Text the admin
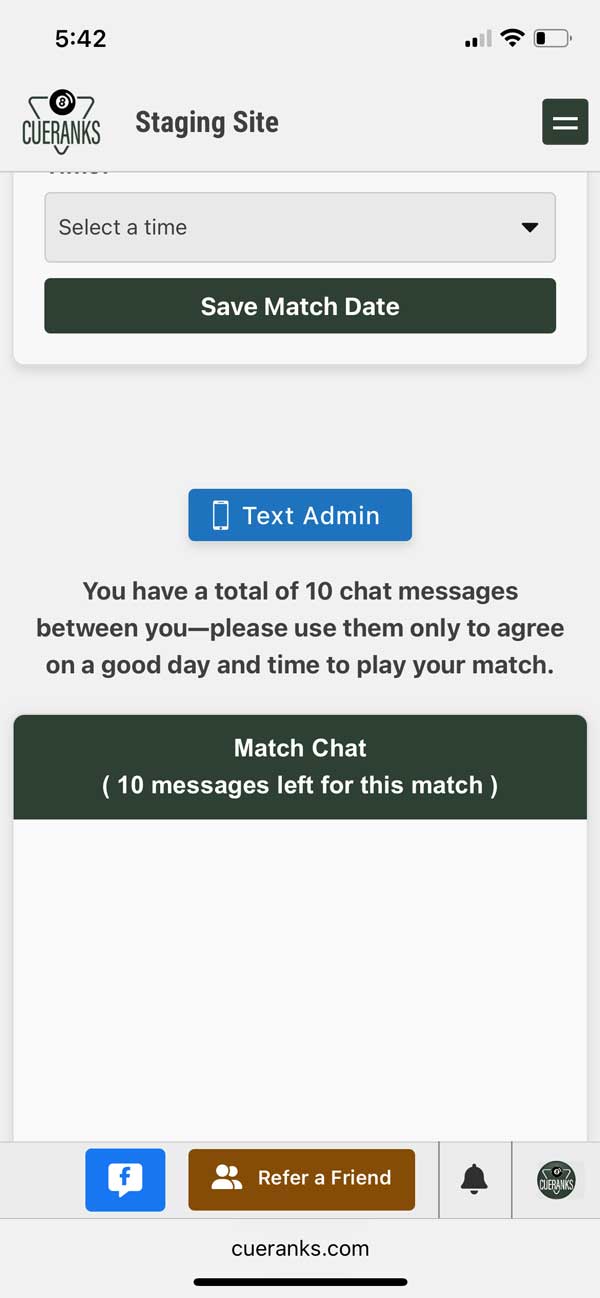This screenshot has width=600, height=1298. click(300, 515)
